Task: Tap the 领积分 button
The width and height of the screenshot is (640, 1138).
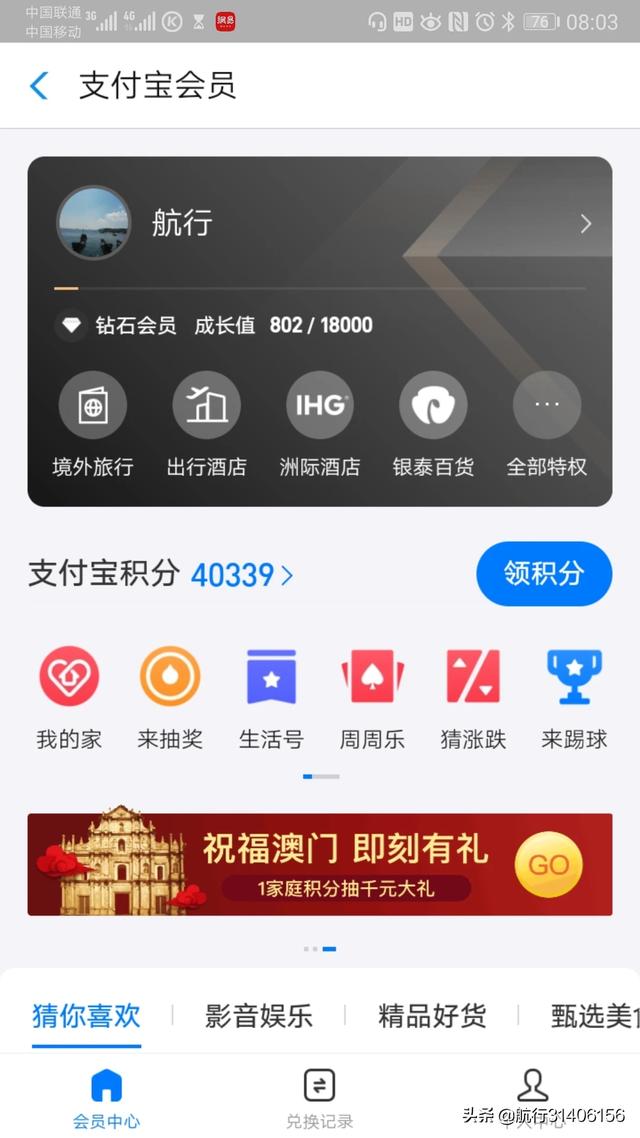Action: click(x=543, y=574)
